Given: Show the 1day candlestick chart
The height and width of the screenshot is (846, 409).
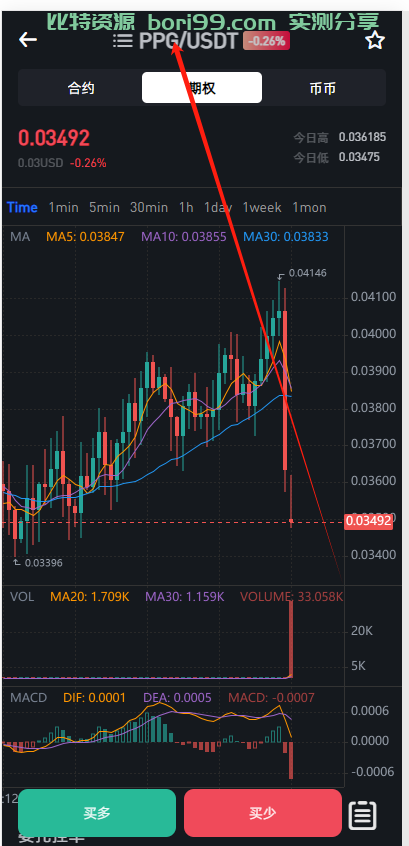Looking at the screenshot, I should point(218,207).
